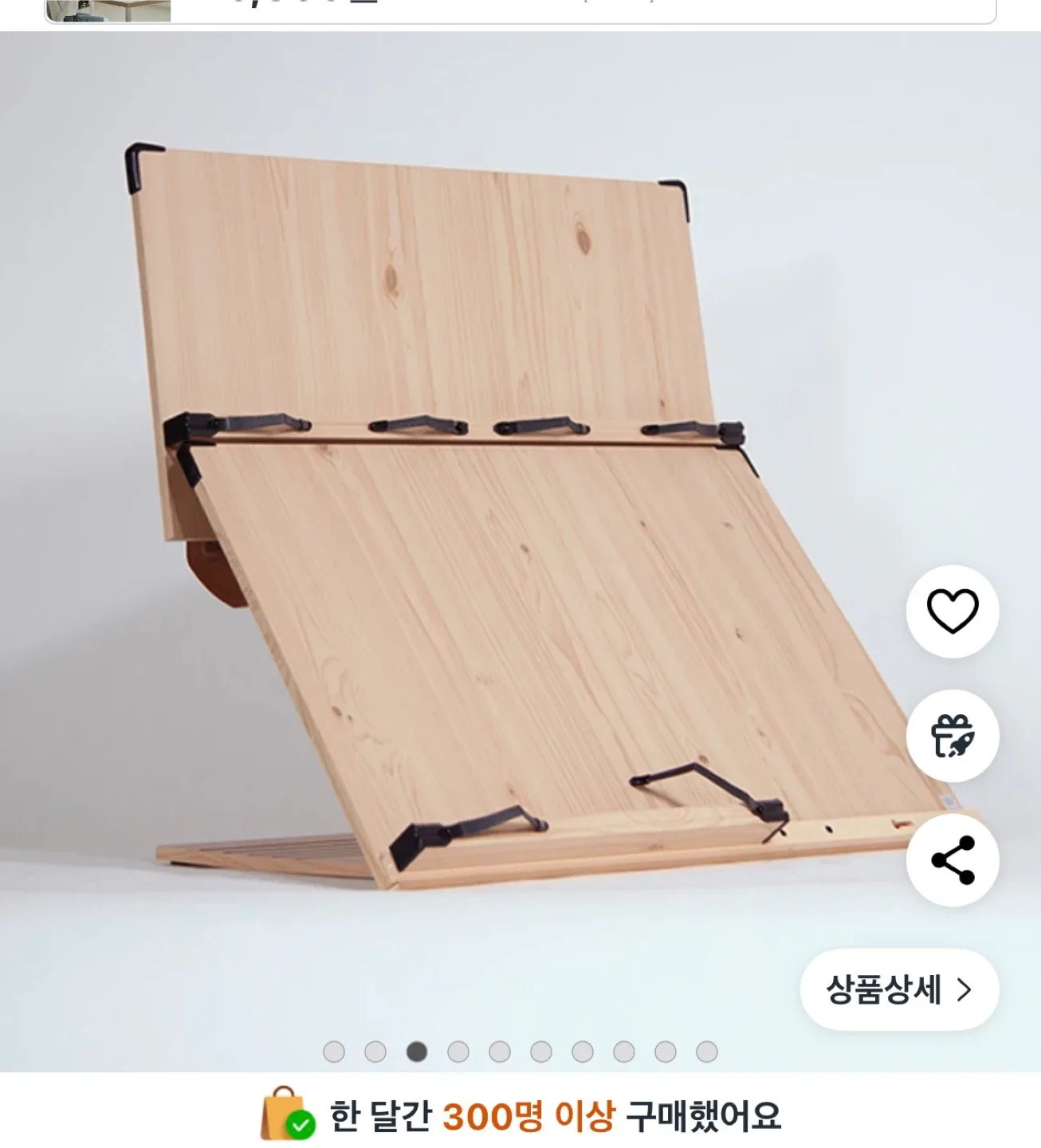
Task: Open 상품상세 product details
Action: tap(899, 989)
